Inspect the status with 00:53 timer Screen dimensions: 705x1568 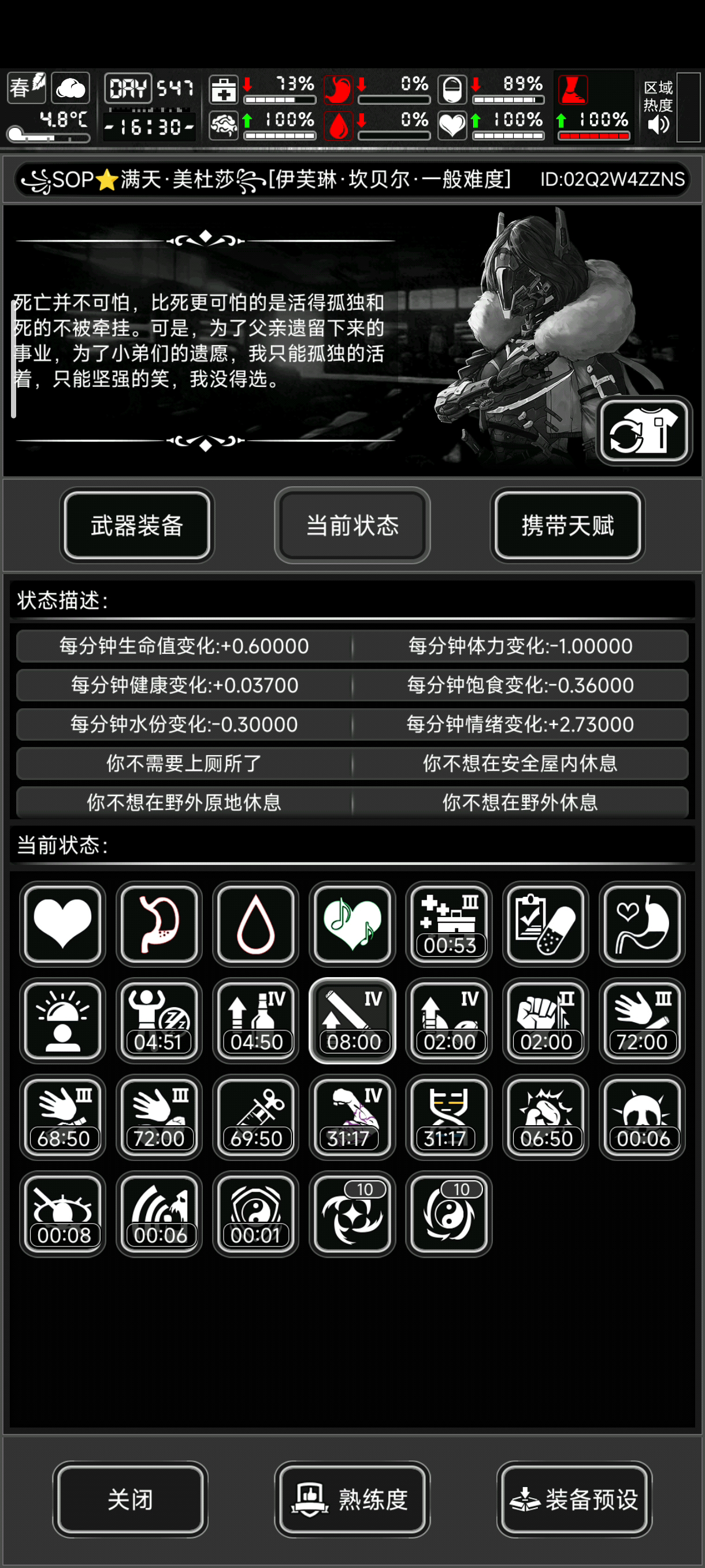pyautogui.click(x=449, y=924)
